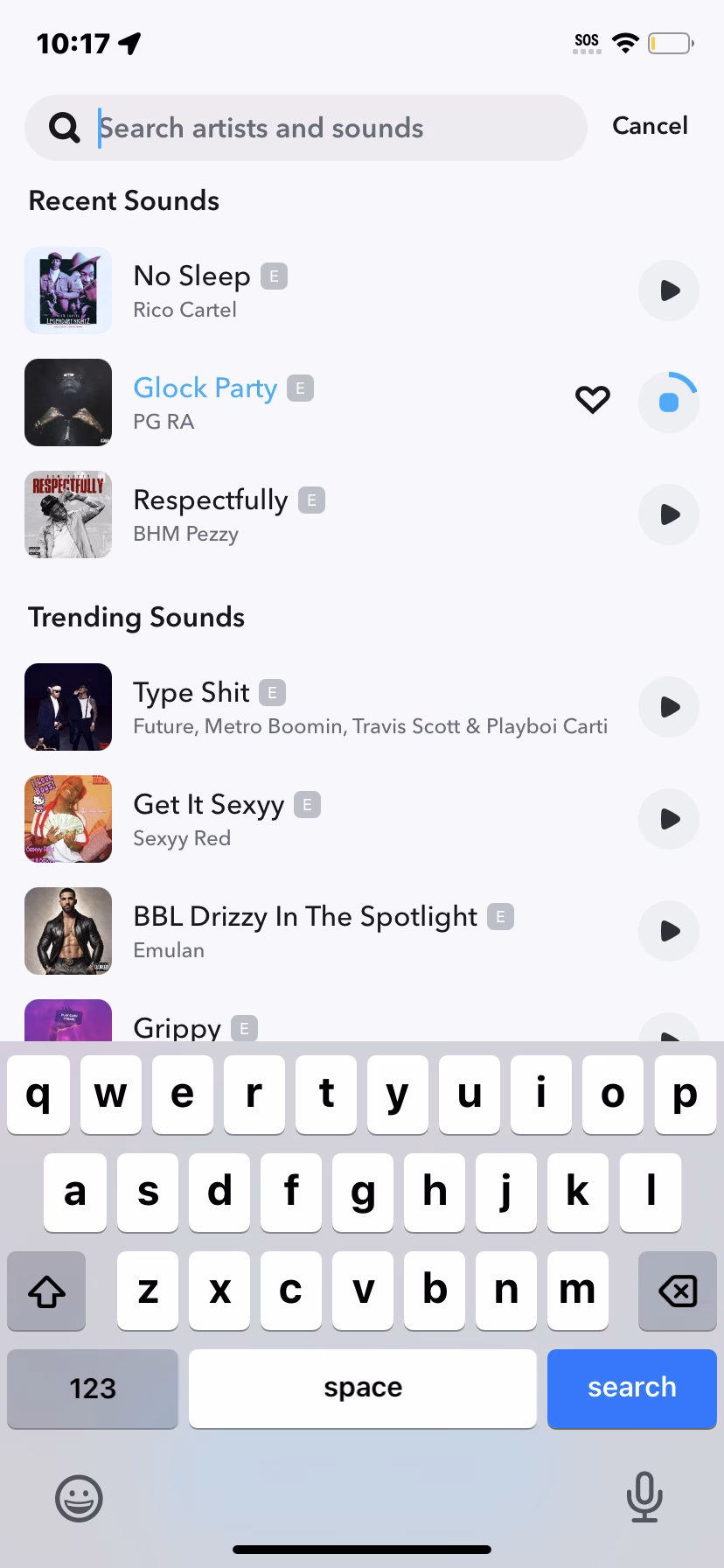724x1568 pixels.
Task: Select BBL Drizzy In The Spotlight sound
Action: coord(306,931)
